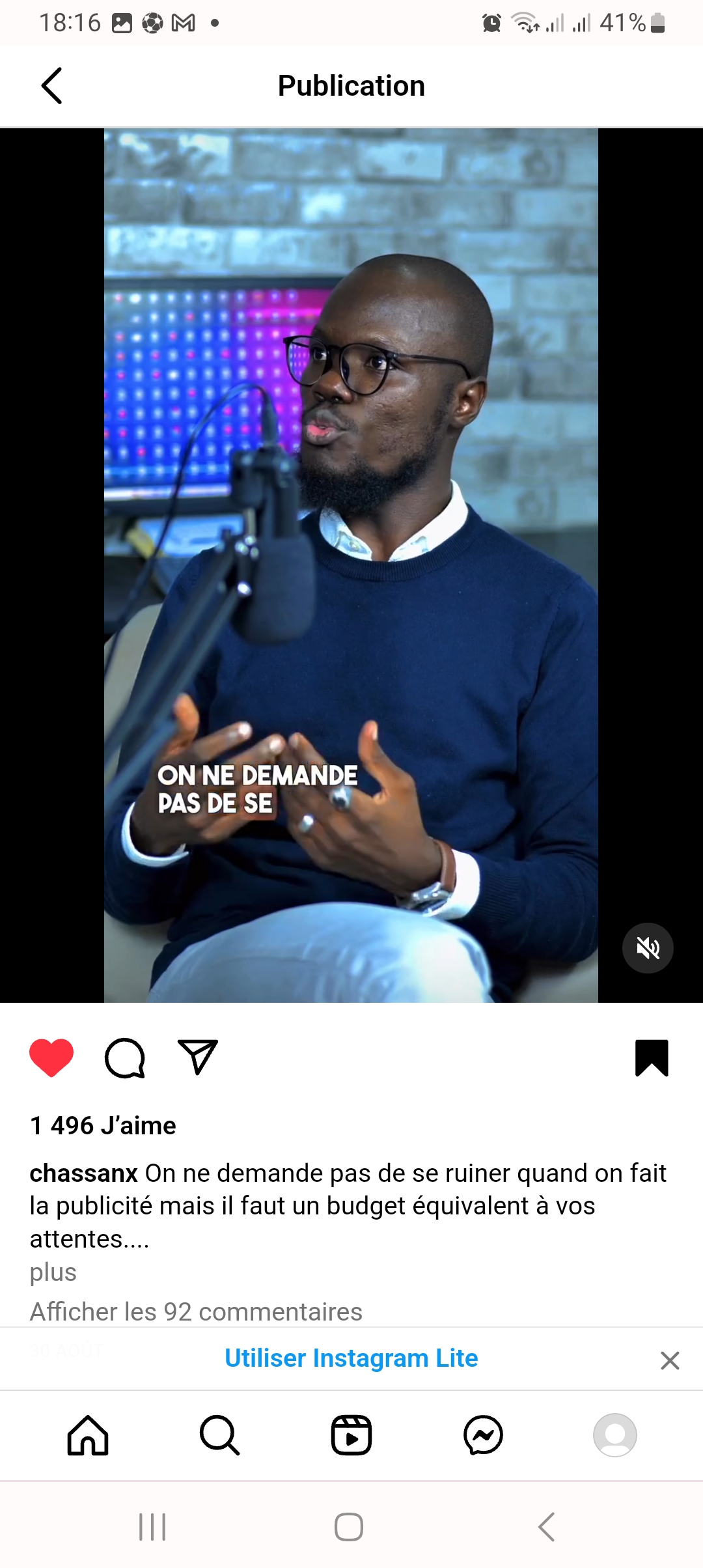Viewport: 703px width, 1568px height.
Task: Afficher les 92 commentaires
Action: click(196, 1311)
